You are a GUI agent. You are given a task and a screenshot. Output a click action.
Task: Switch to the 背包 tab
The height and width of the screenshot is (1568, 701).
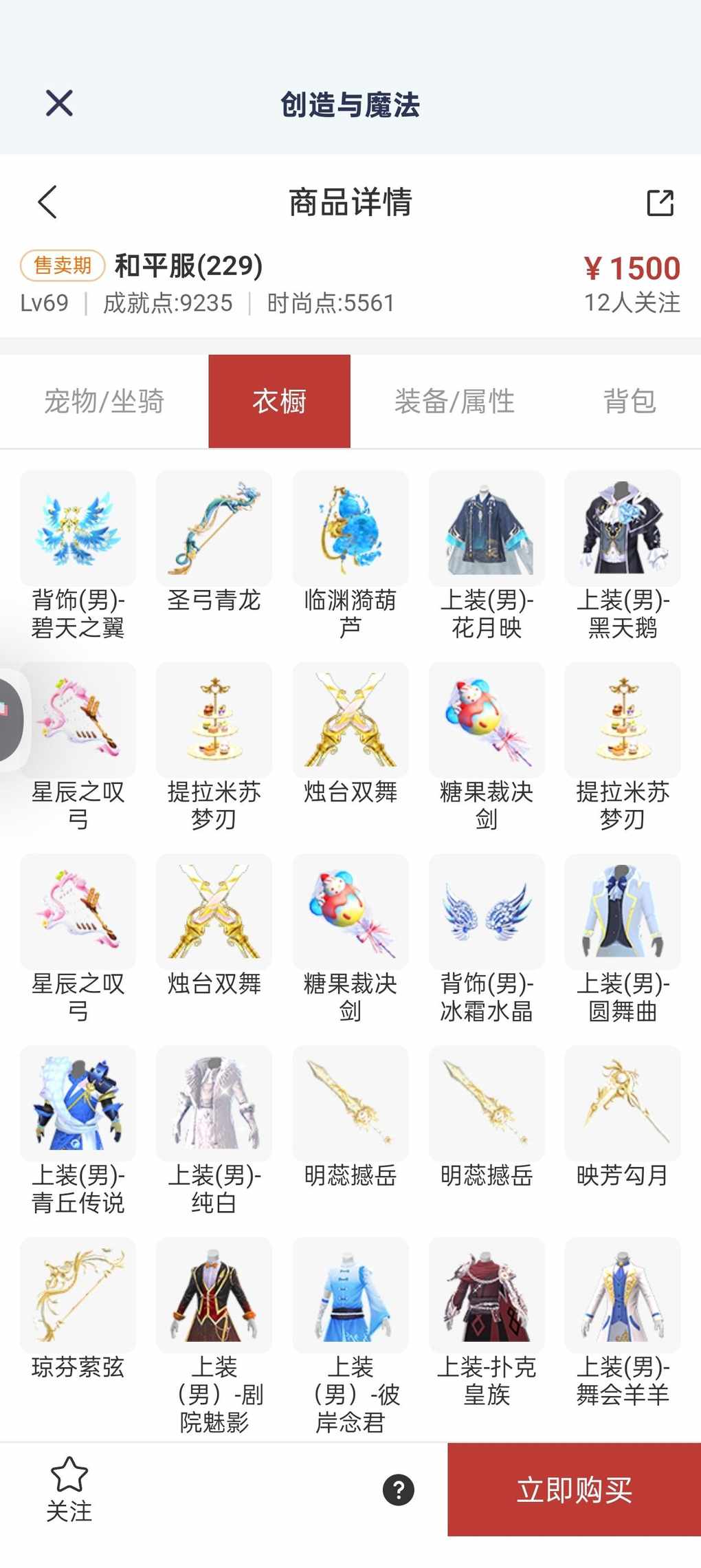pyautogui.click(x=630, y=401)
